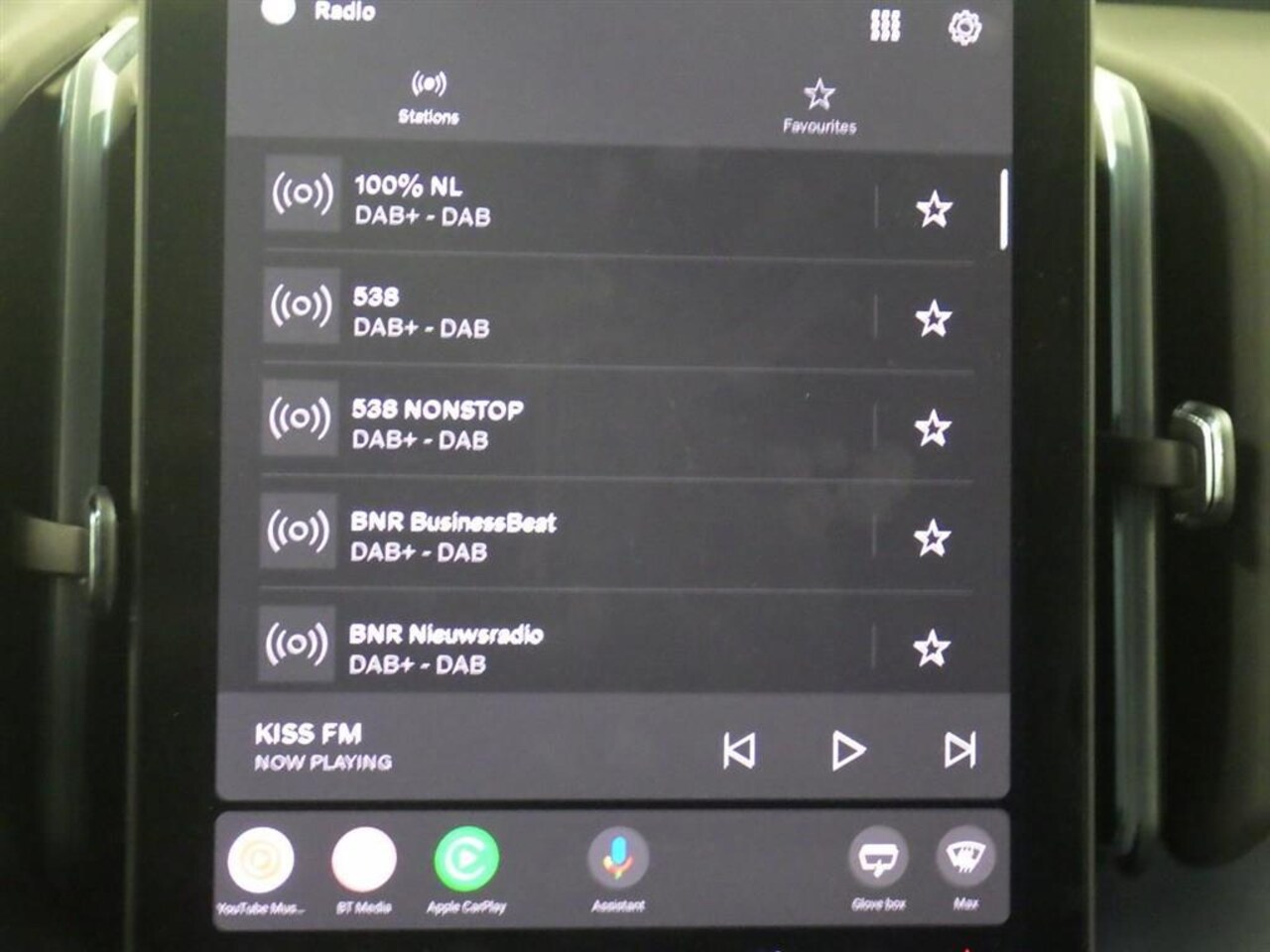Tune to the 538 station
The image size is (1270, 952).
tap(566, 311)
